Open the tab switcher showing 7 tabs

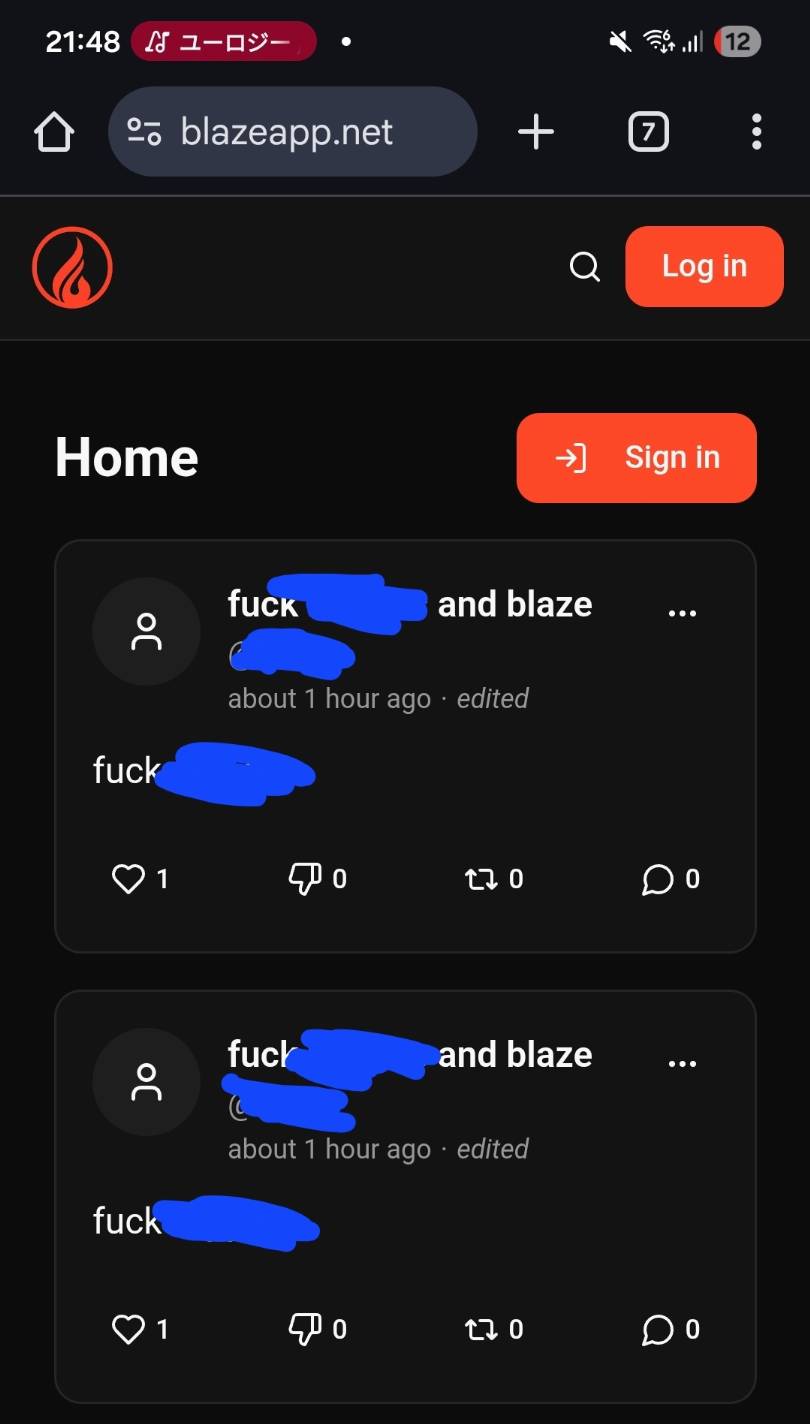(x=648, y=132)
